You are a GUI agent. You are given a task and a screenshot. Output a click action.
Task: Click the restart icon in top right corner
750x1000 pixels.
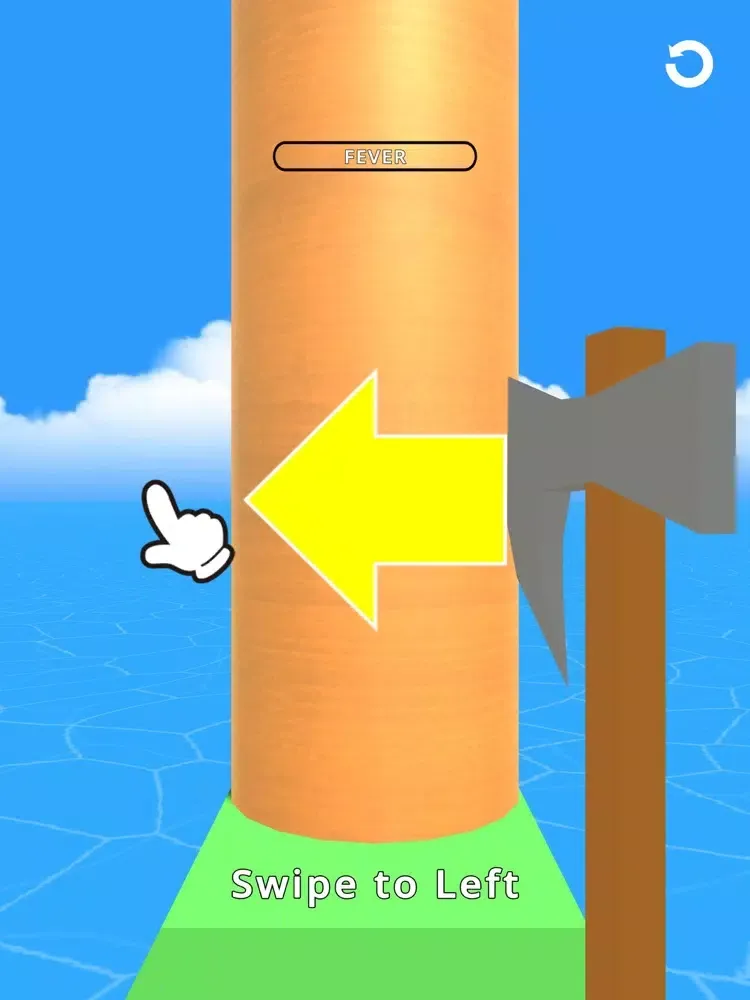tap(688, 63)
